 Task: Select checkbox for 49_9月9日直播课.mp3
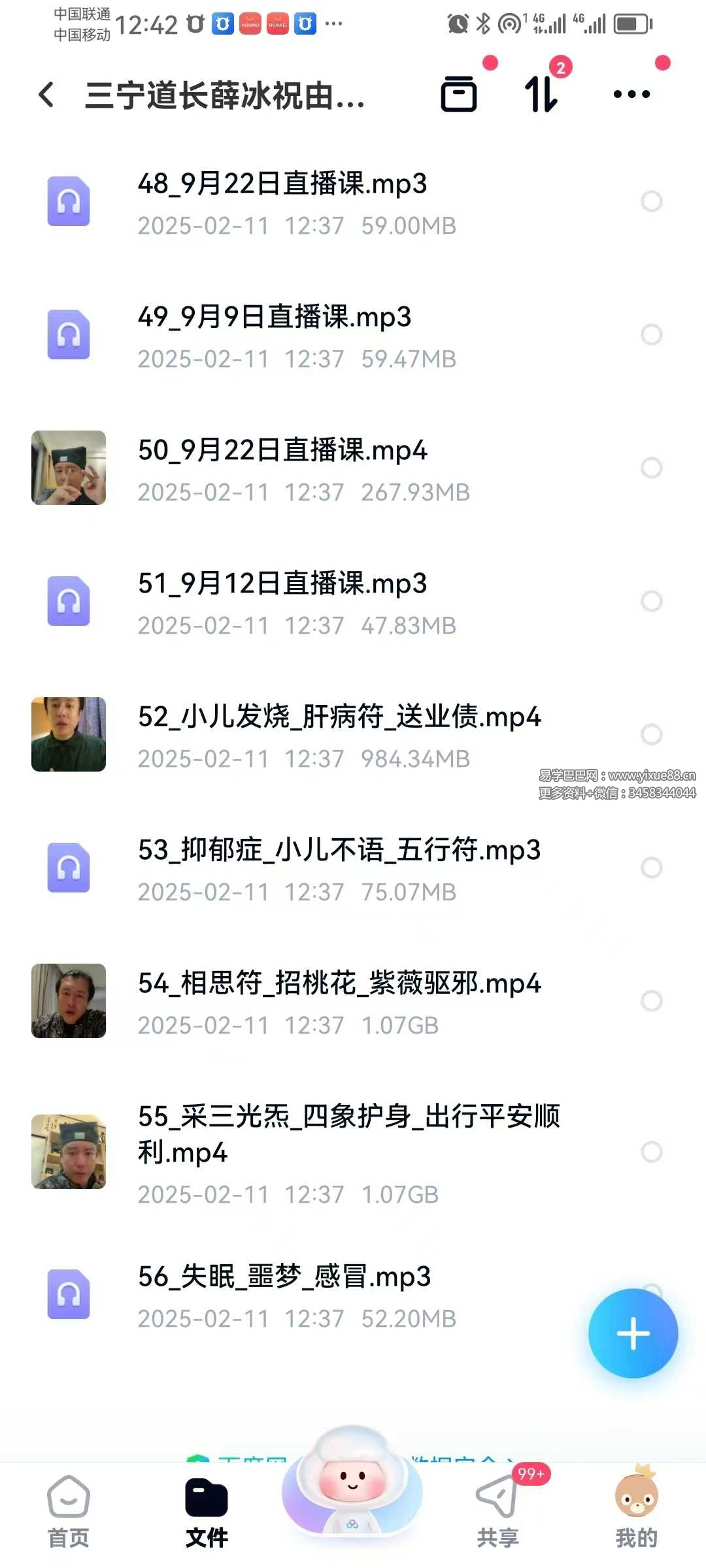651,335
